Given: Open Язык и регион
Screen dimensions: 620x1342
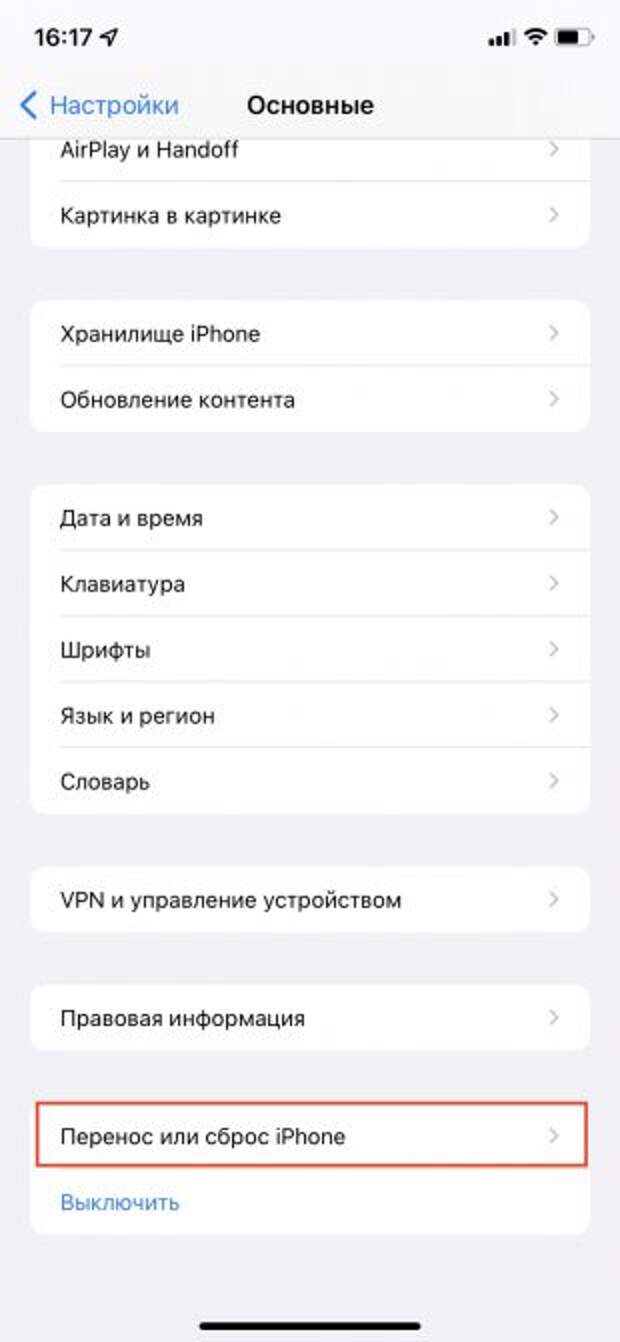Looking at the screenshot, I should (x=310, y=716).
